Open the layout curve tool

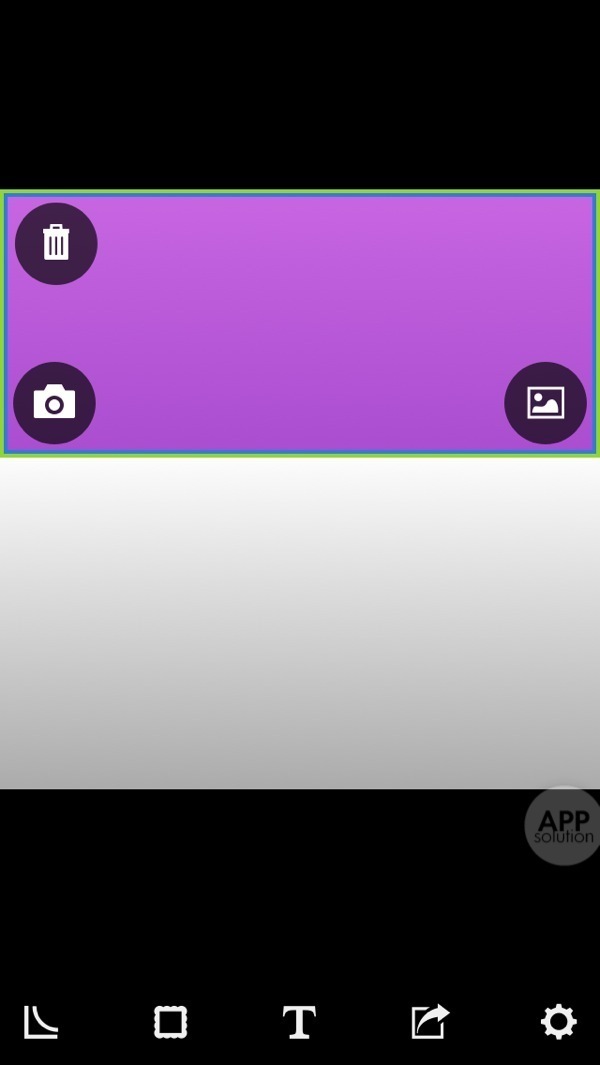click(41, 1022)
